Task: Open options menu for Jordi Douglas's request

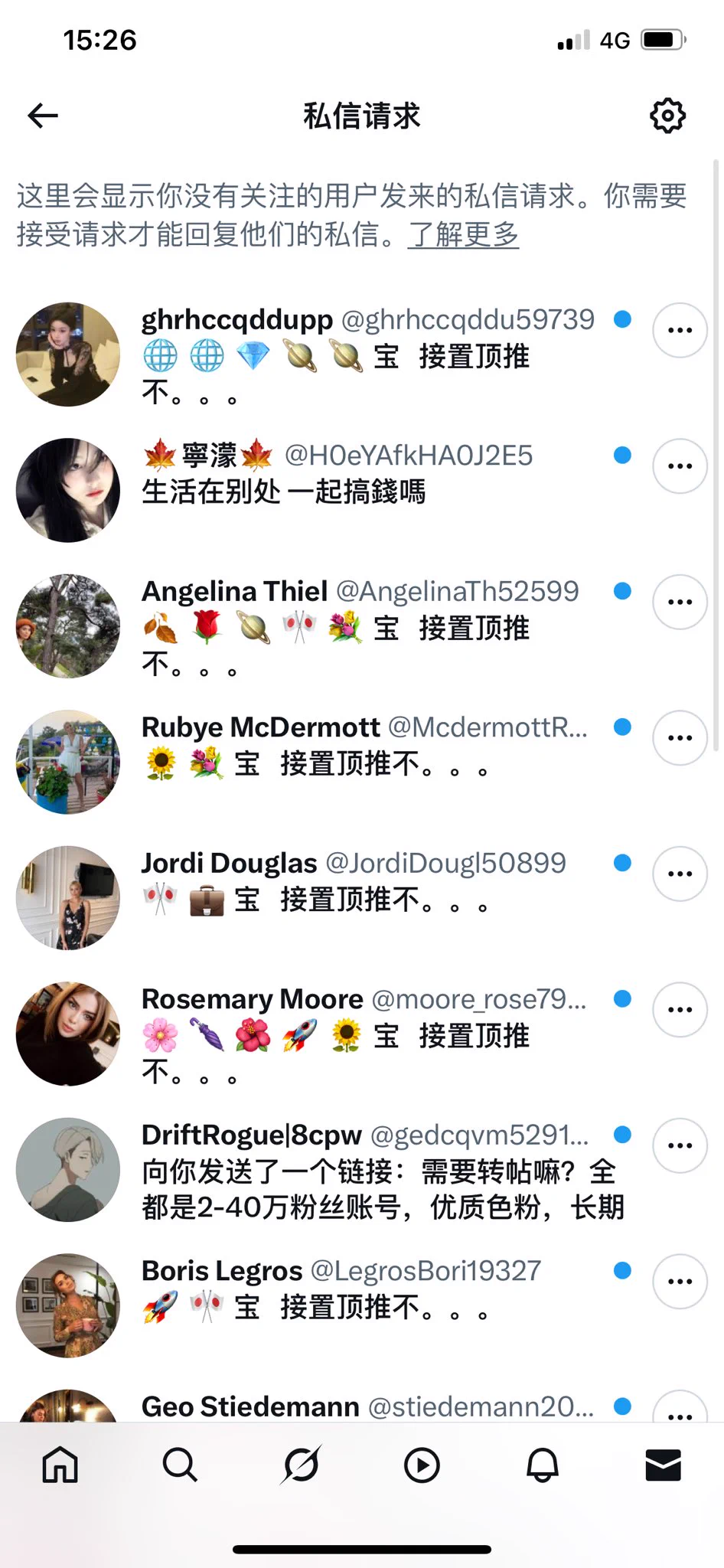Action: (680, 874)
